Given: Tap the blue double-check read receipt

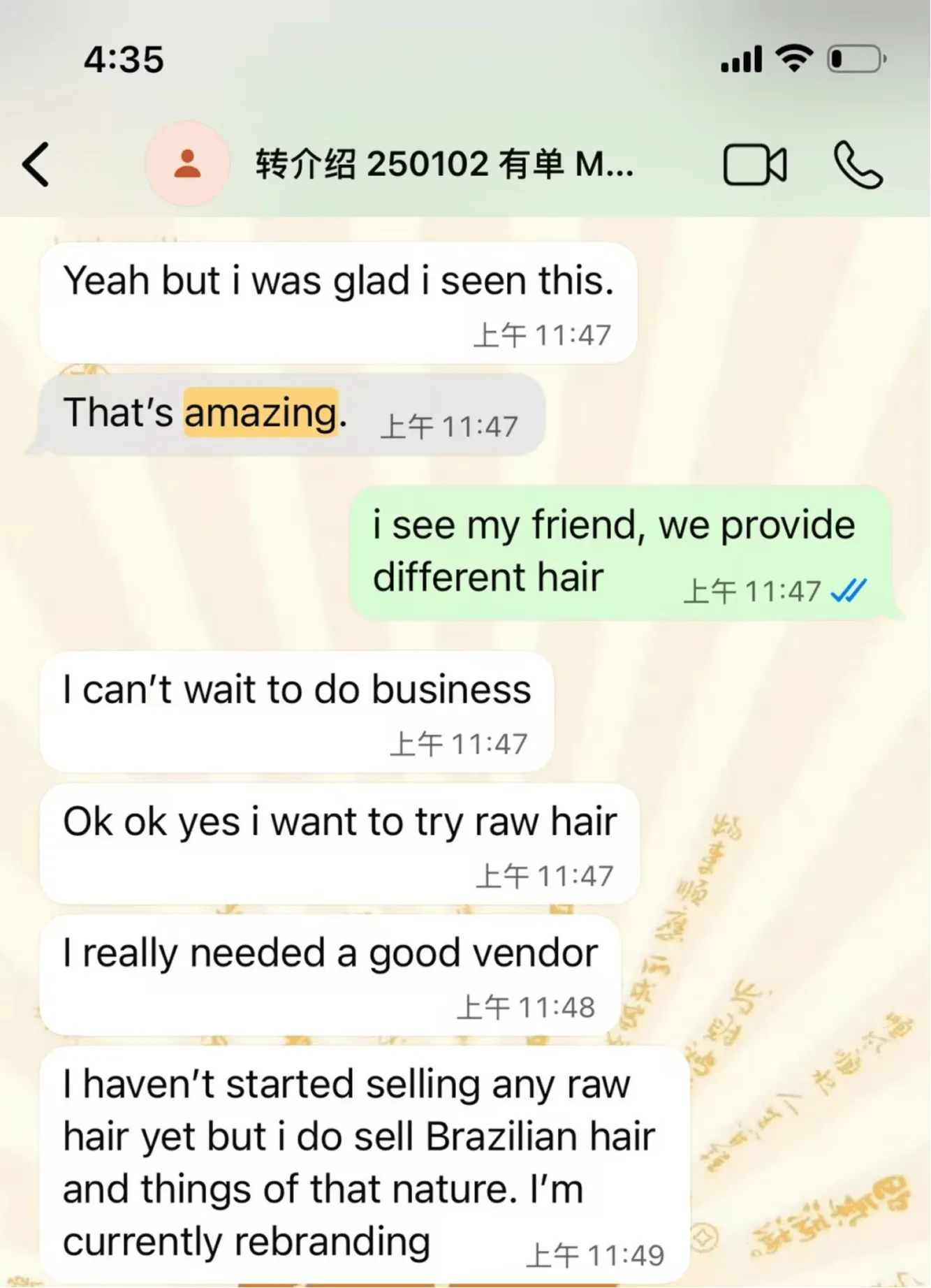Looking at the screenshot, I should (x=847, y=592).
